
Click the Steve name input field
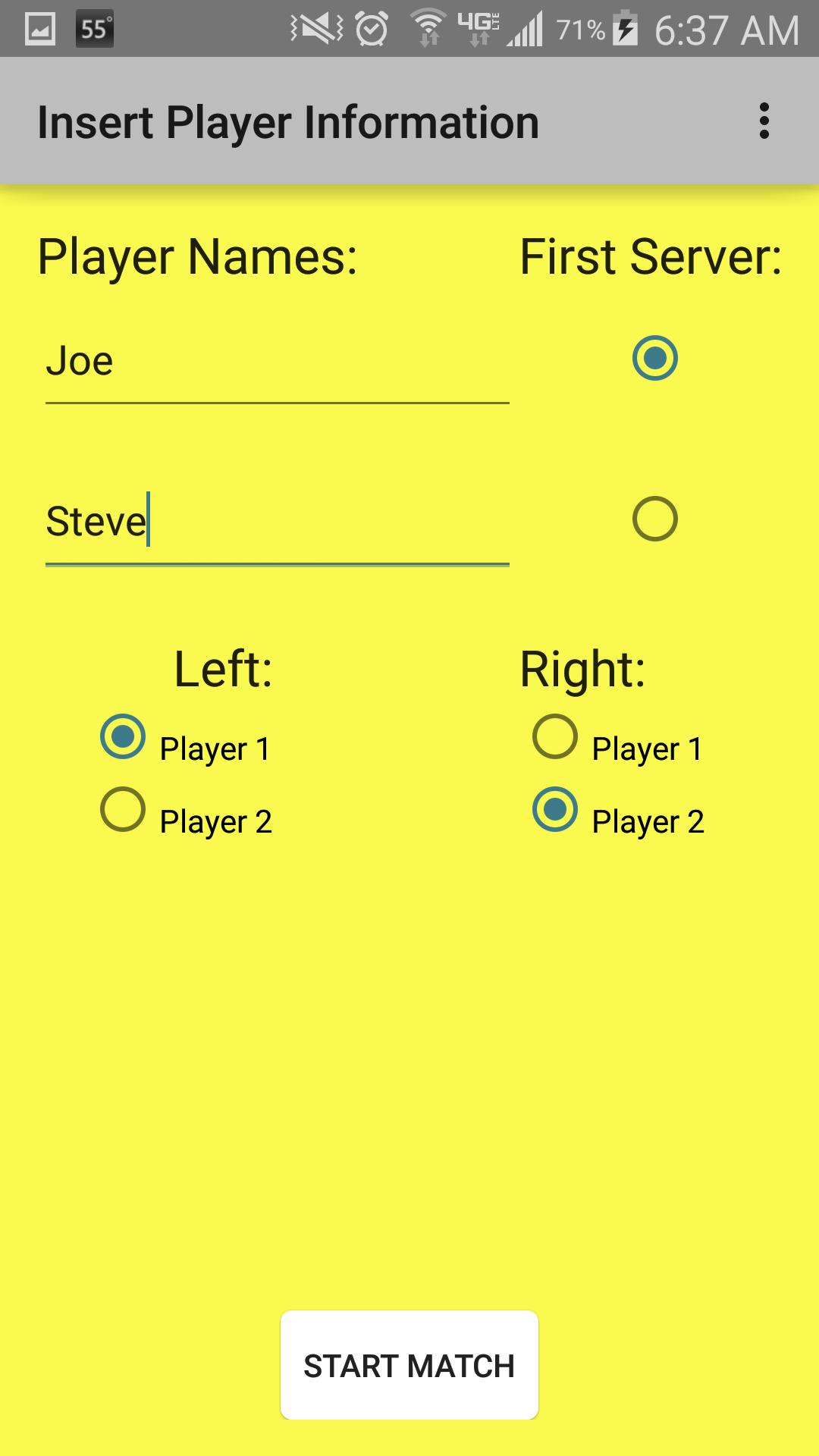(x=277, y=522)
